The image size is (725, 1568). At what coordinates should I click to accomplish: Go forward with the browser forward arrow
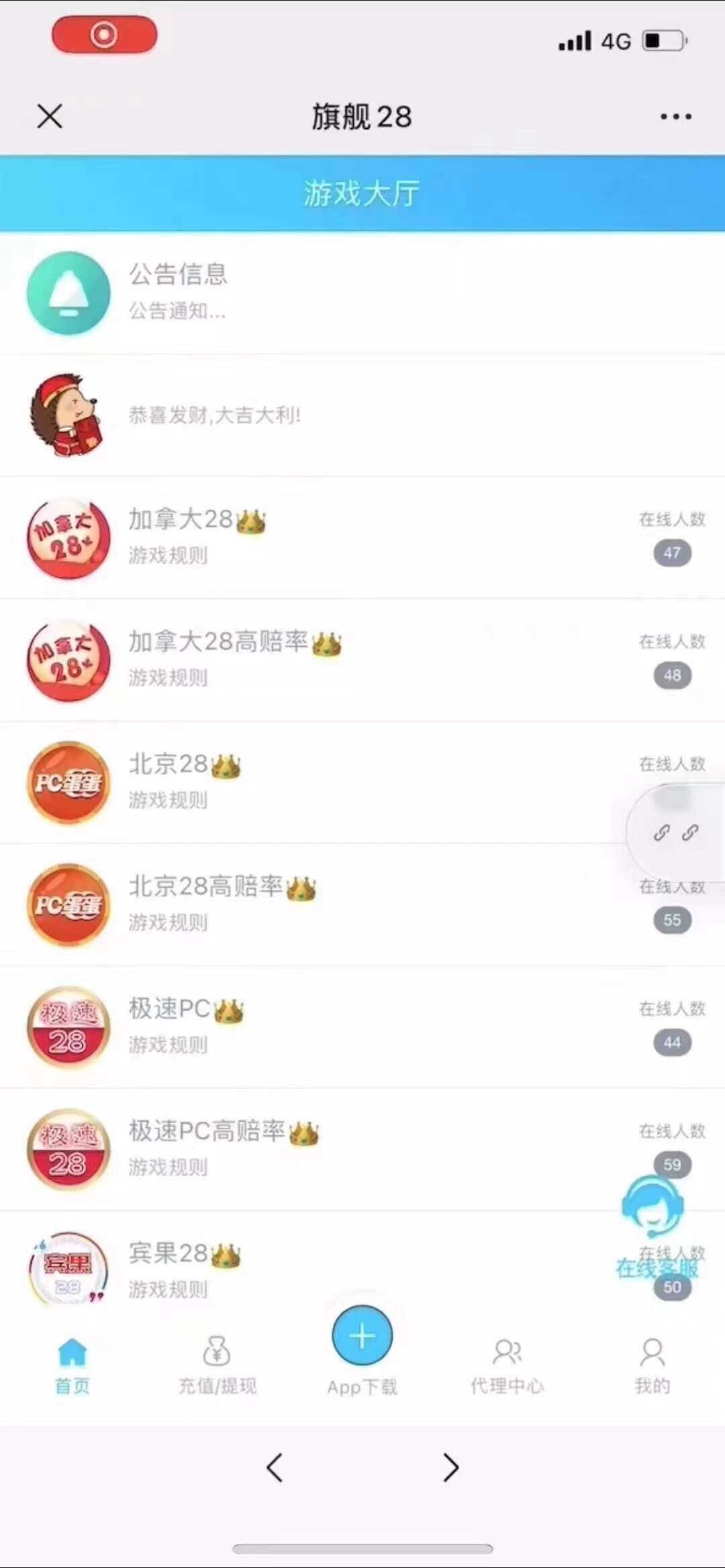coord(450,1467)
